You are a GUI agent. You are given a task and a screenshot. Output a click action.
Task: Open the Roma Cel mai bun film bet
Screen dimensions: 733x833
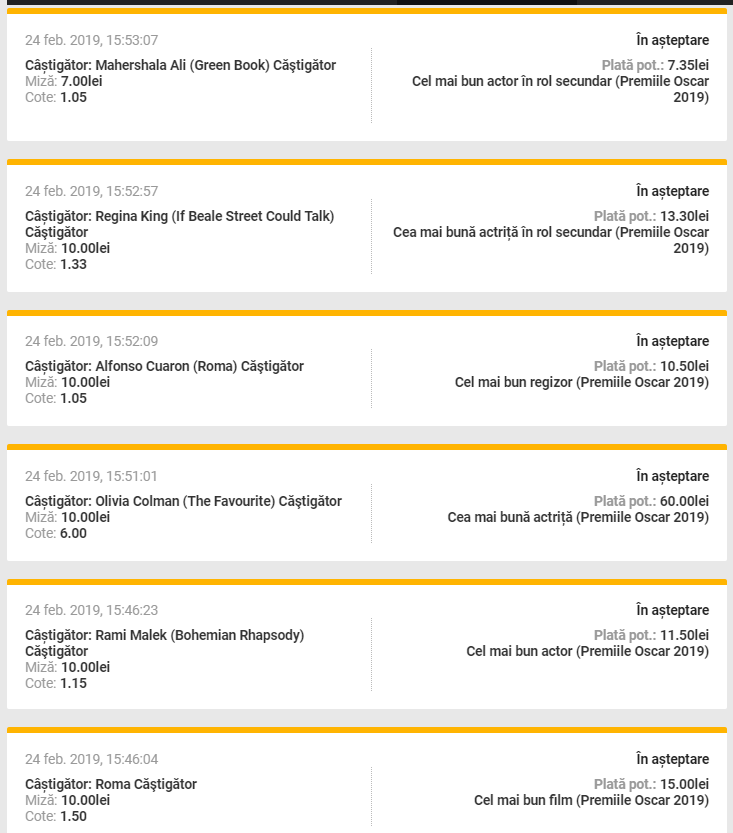pos(366,786)
